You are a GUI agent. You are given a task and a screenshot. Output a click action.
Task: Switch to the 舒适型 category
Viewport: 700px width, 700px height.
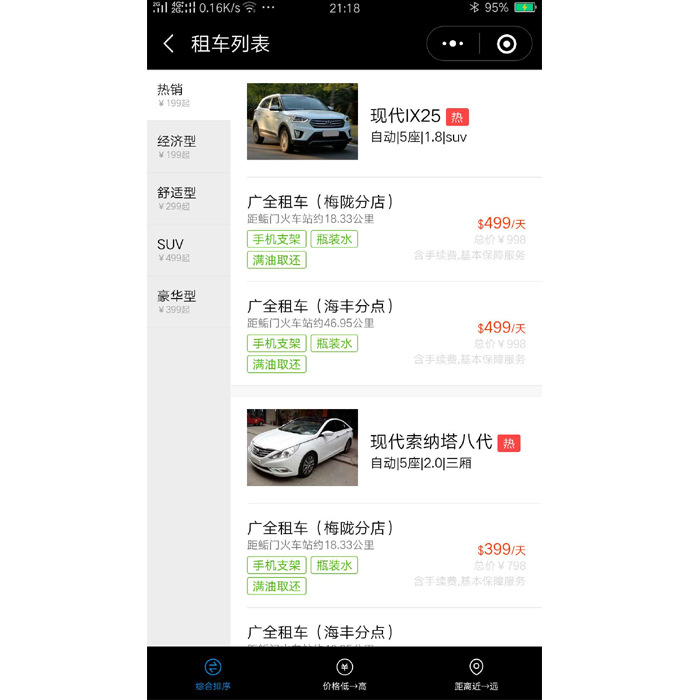pos(188,198)
